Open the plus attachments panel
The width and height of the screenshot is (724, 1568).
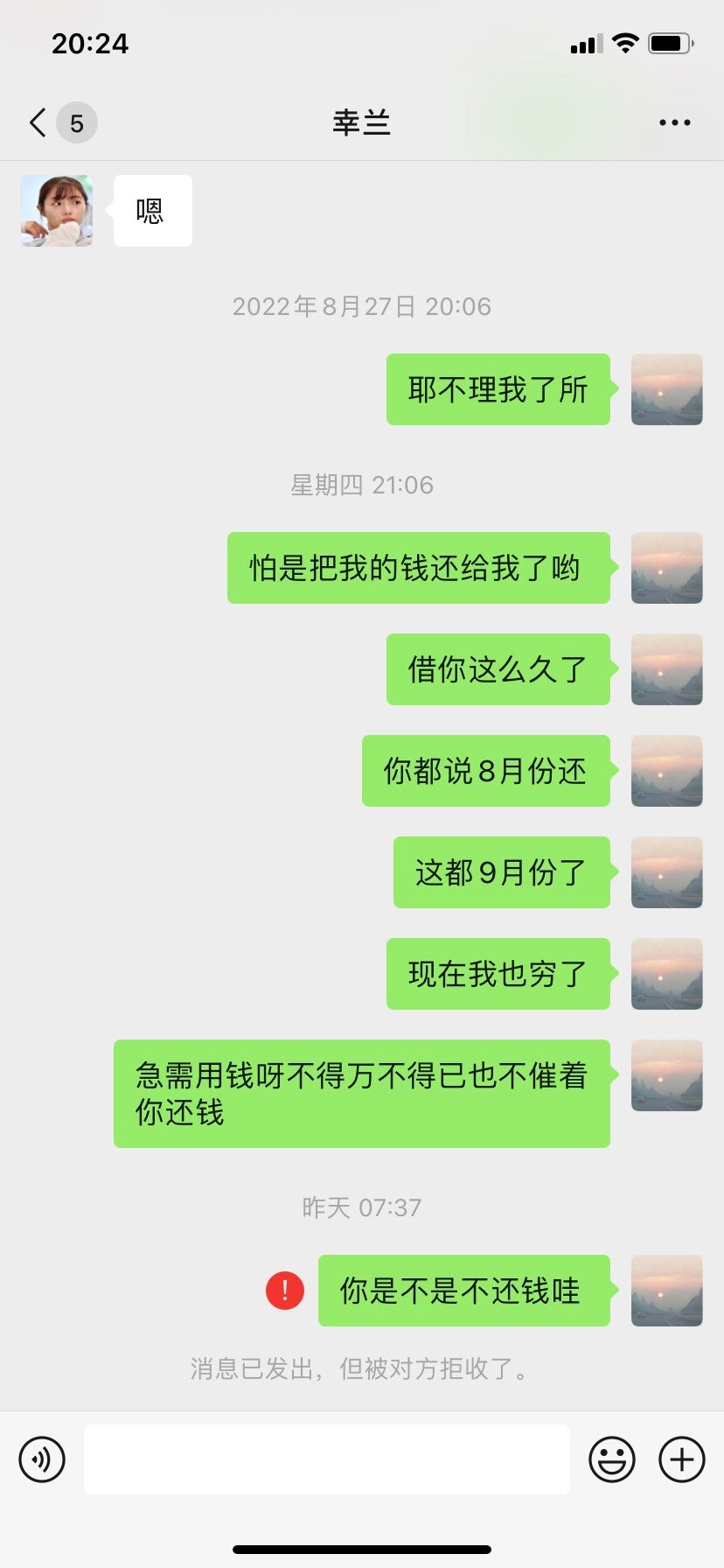pos(682,1459)
